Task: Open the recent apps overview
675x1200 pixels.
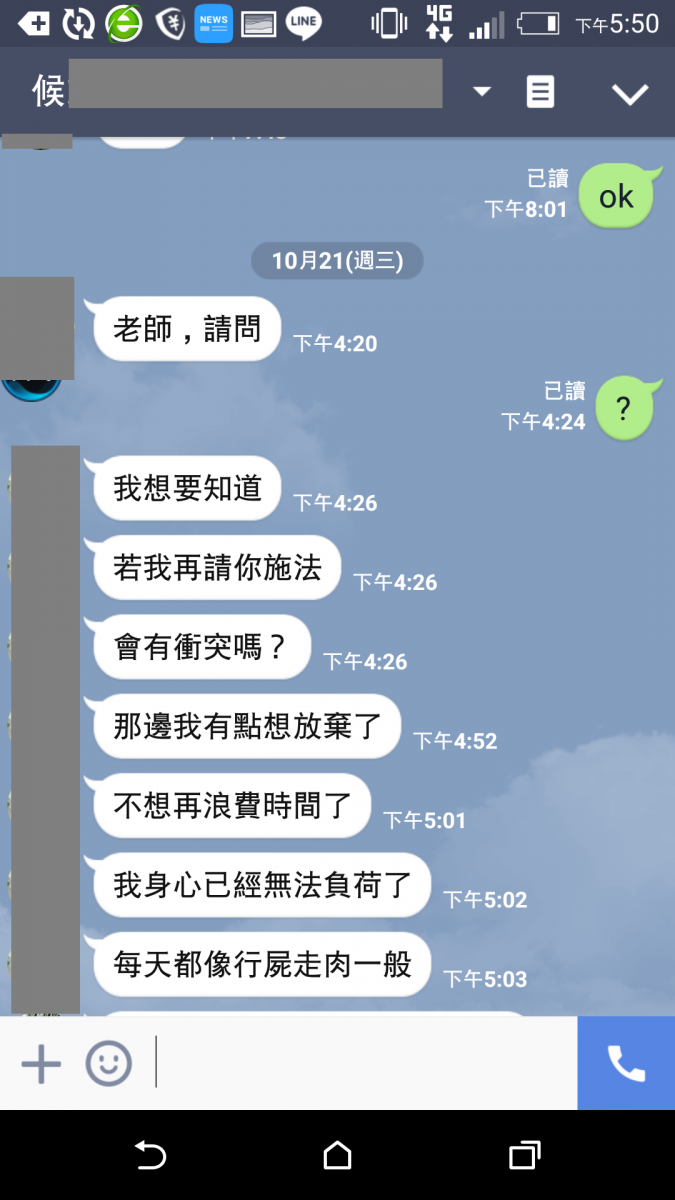Action: (x=524, y=1156)
